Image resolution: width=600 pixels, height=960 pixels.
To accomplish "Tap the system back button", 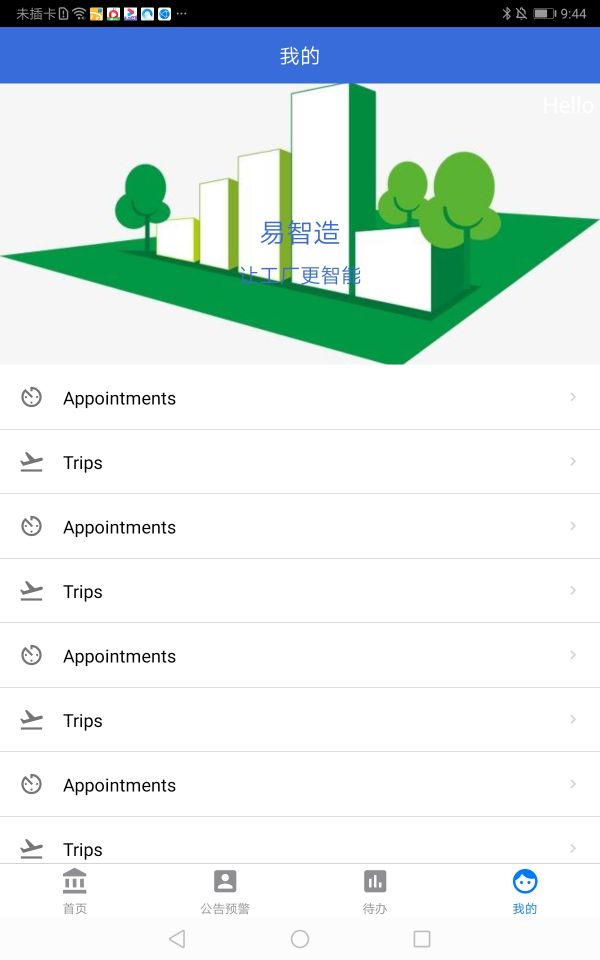I will 177,939.
